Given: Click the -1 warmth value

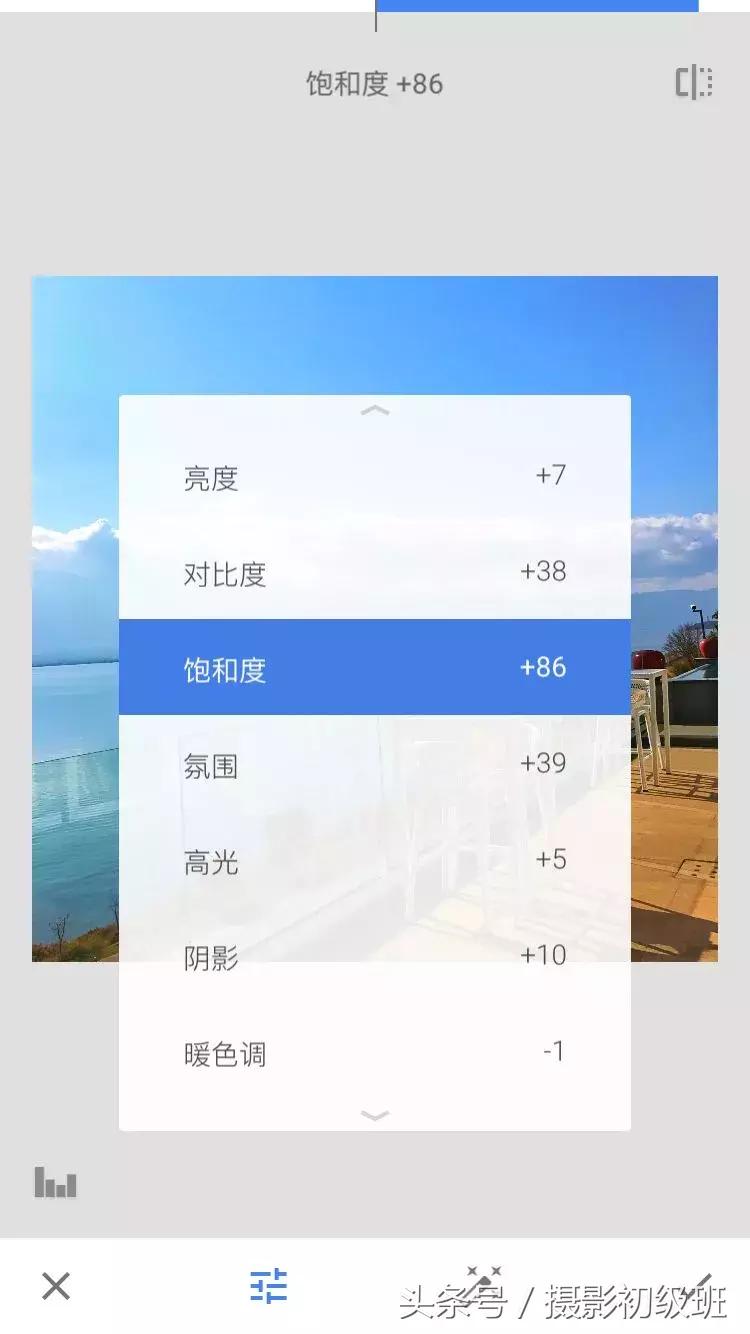Looking at the screenshot, I should 553,1050.
